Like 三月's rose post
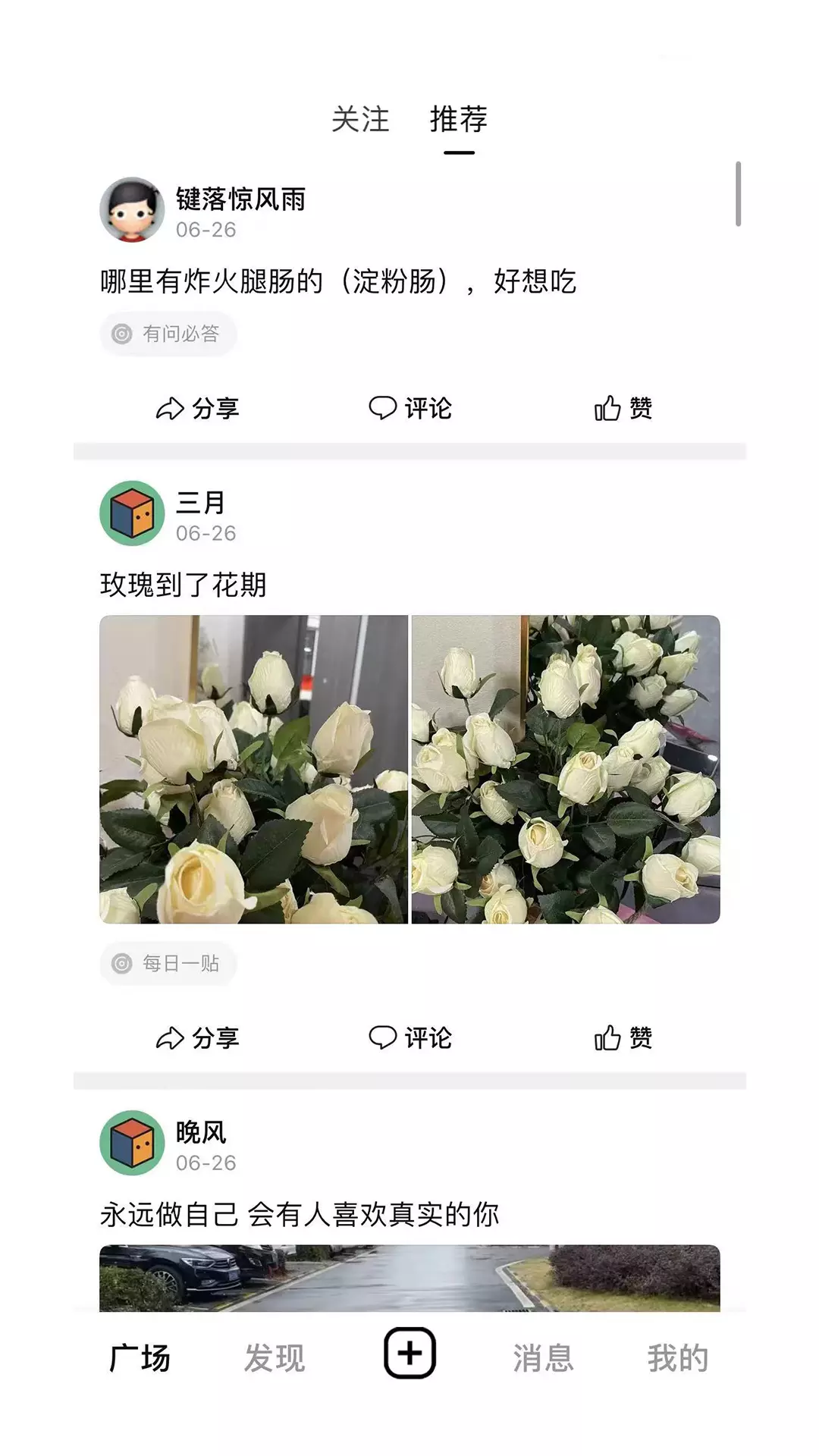Image resolution: width=819 pixels, height=1456 pixels. pos(623,1038)
